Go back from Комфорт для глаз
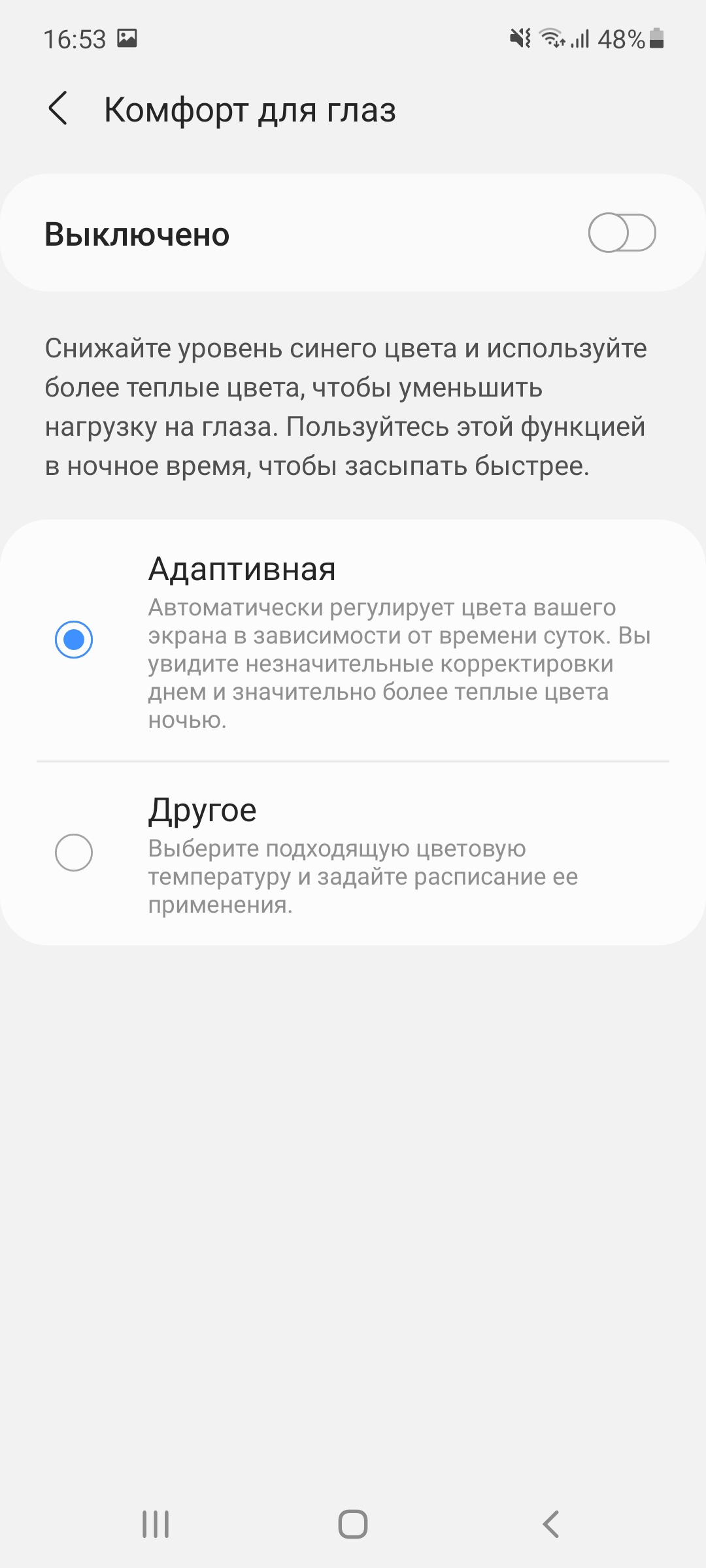This screenshot has width=706, height=1568. [x=58, y=108]
